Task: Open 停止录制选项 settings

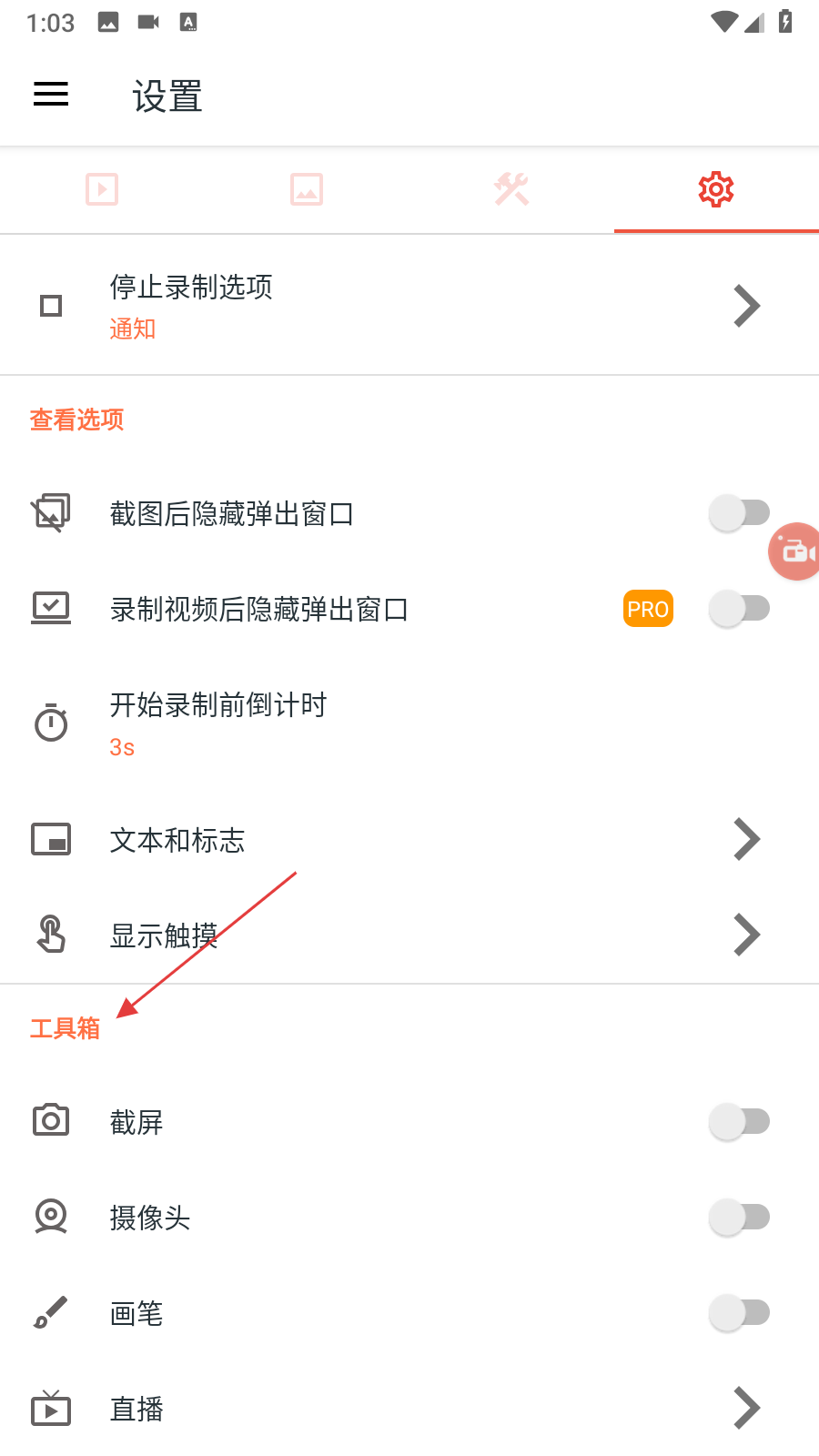Action: 409,306
